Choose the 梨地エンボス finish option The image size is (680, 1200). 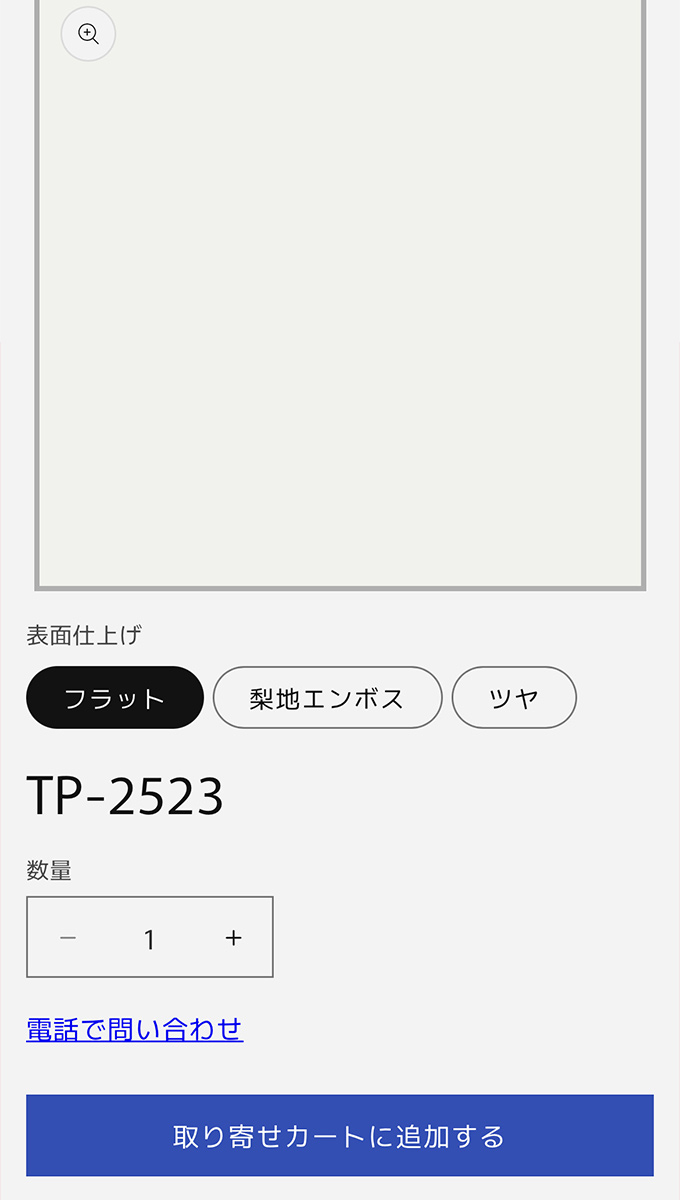coord(327,698)
